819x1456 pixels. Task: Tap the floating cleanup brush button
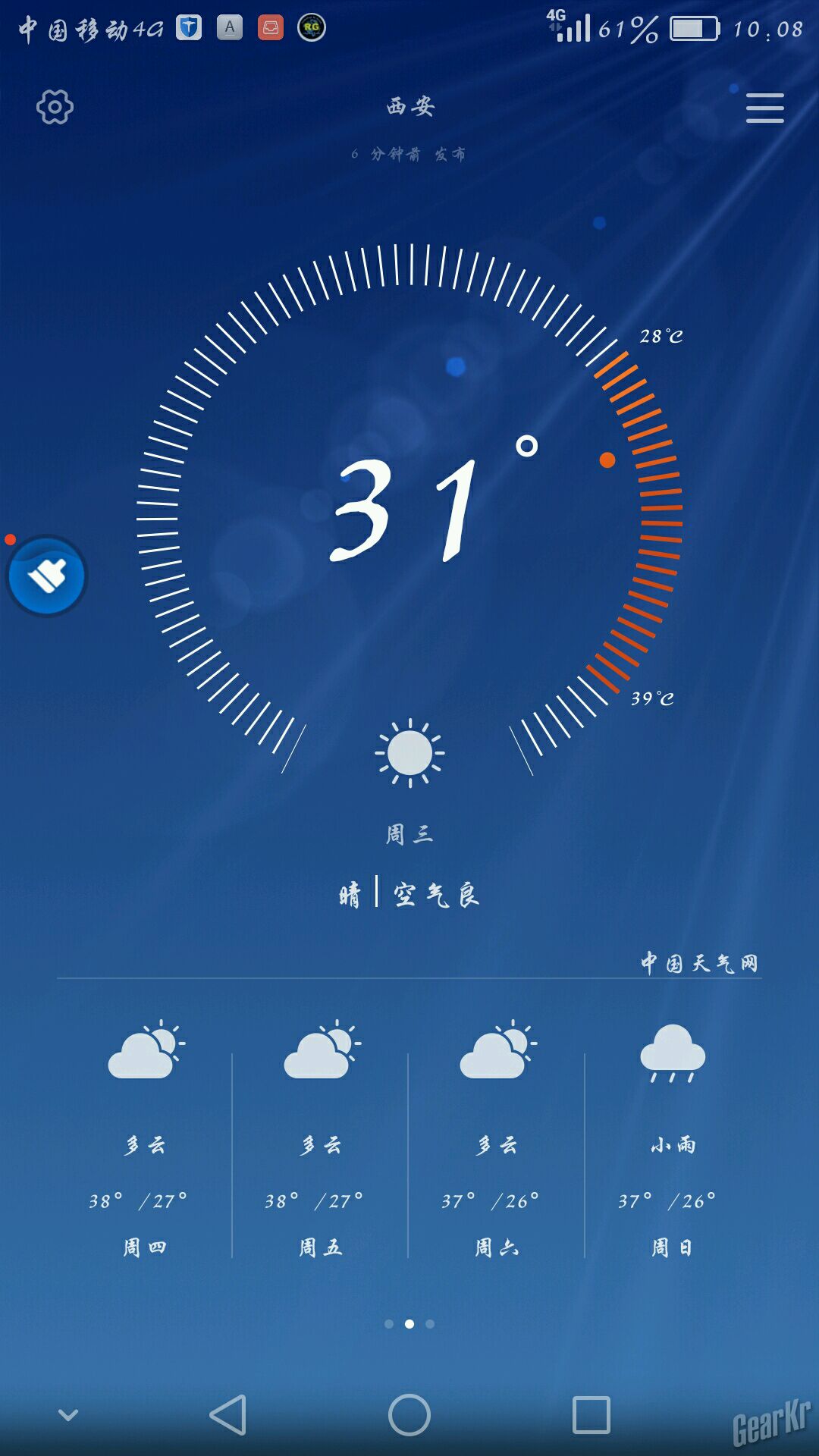coord(47,576)
